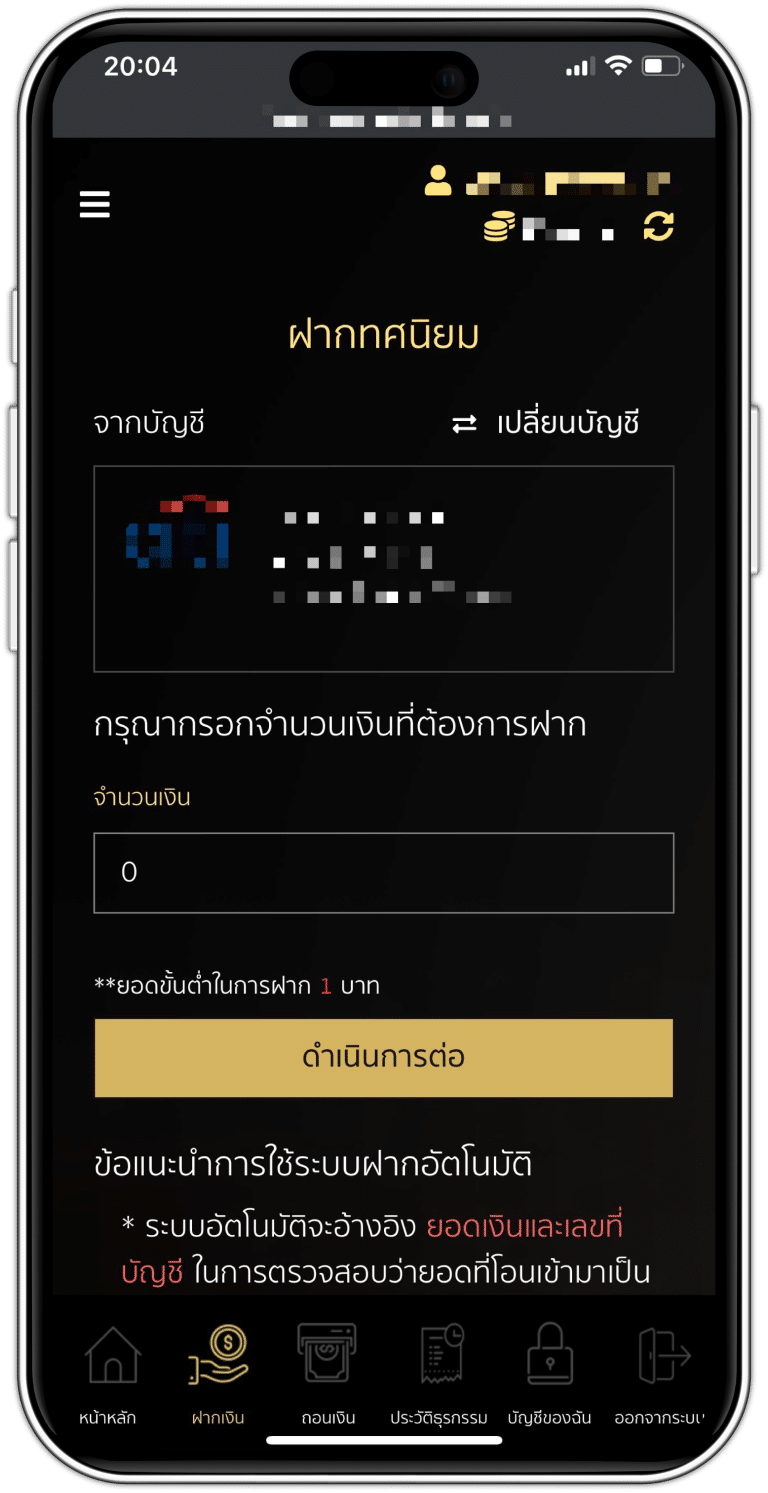The image size is (768, 1493).
Task: Tap the ดำเนินการต่อ button
Action: click(x=383, y=1057)
